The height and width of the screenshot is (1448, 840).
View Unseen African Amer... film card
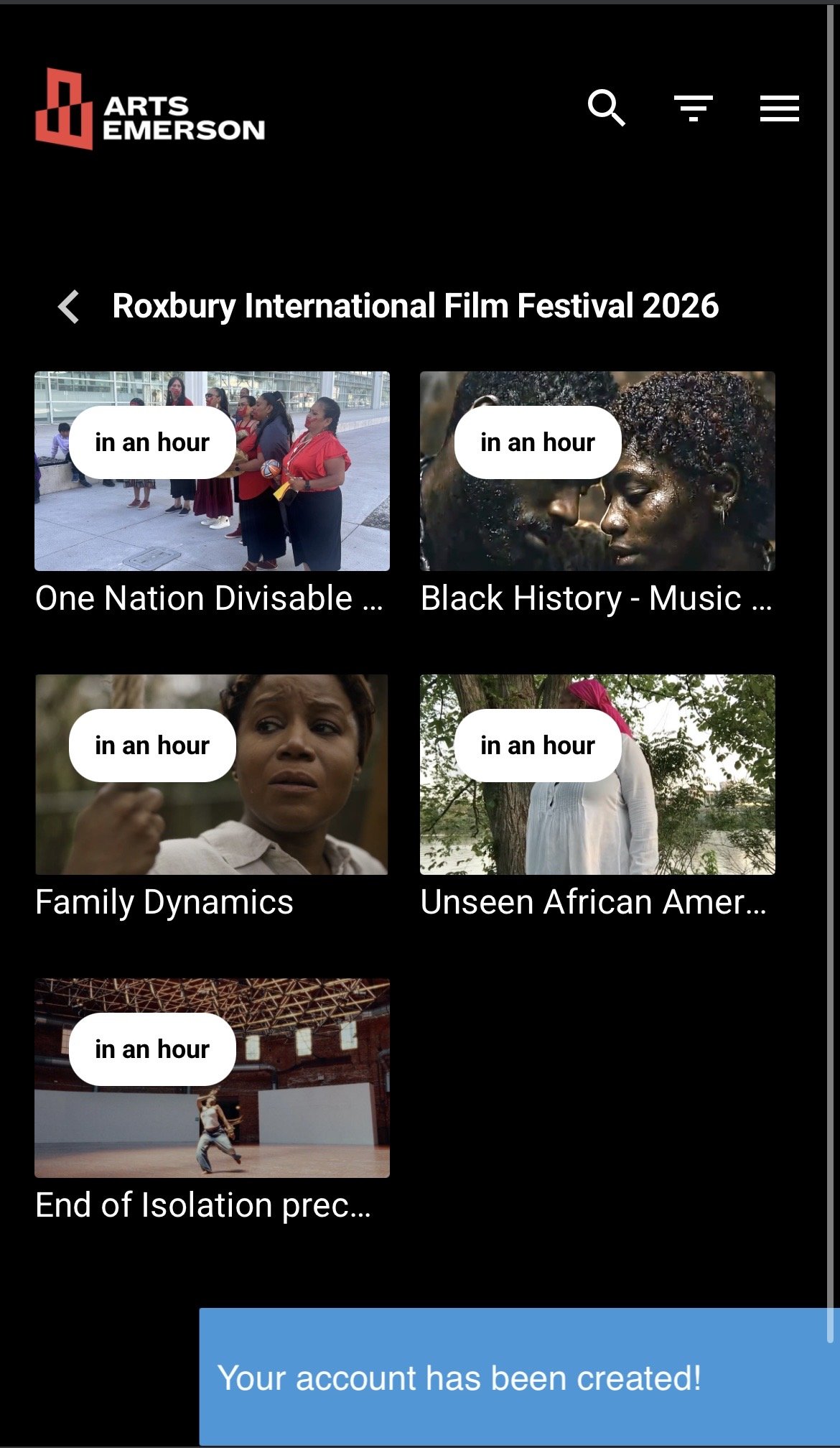[597, 797]
